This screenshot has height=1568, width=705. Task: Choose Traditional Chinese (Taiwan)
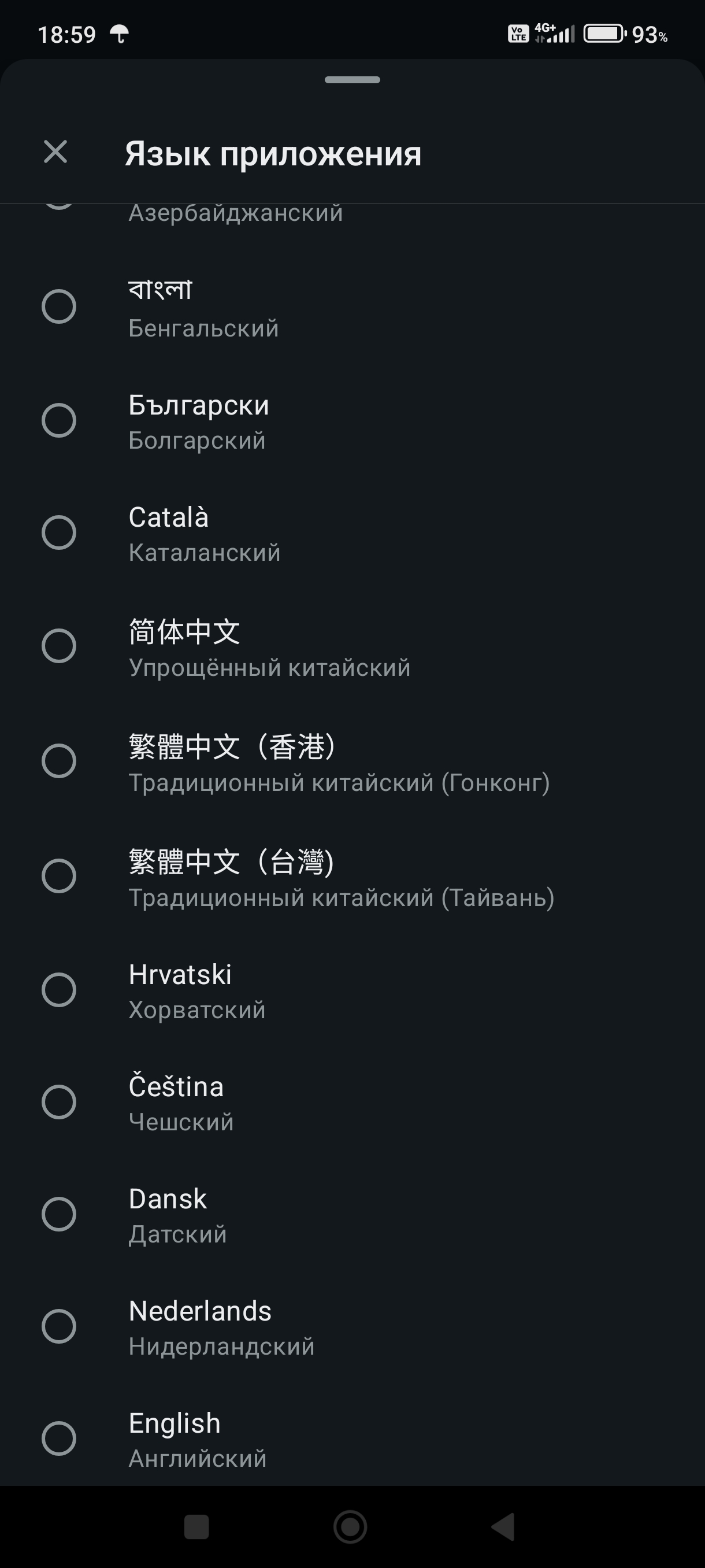pos(59,876)
